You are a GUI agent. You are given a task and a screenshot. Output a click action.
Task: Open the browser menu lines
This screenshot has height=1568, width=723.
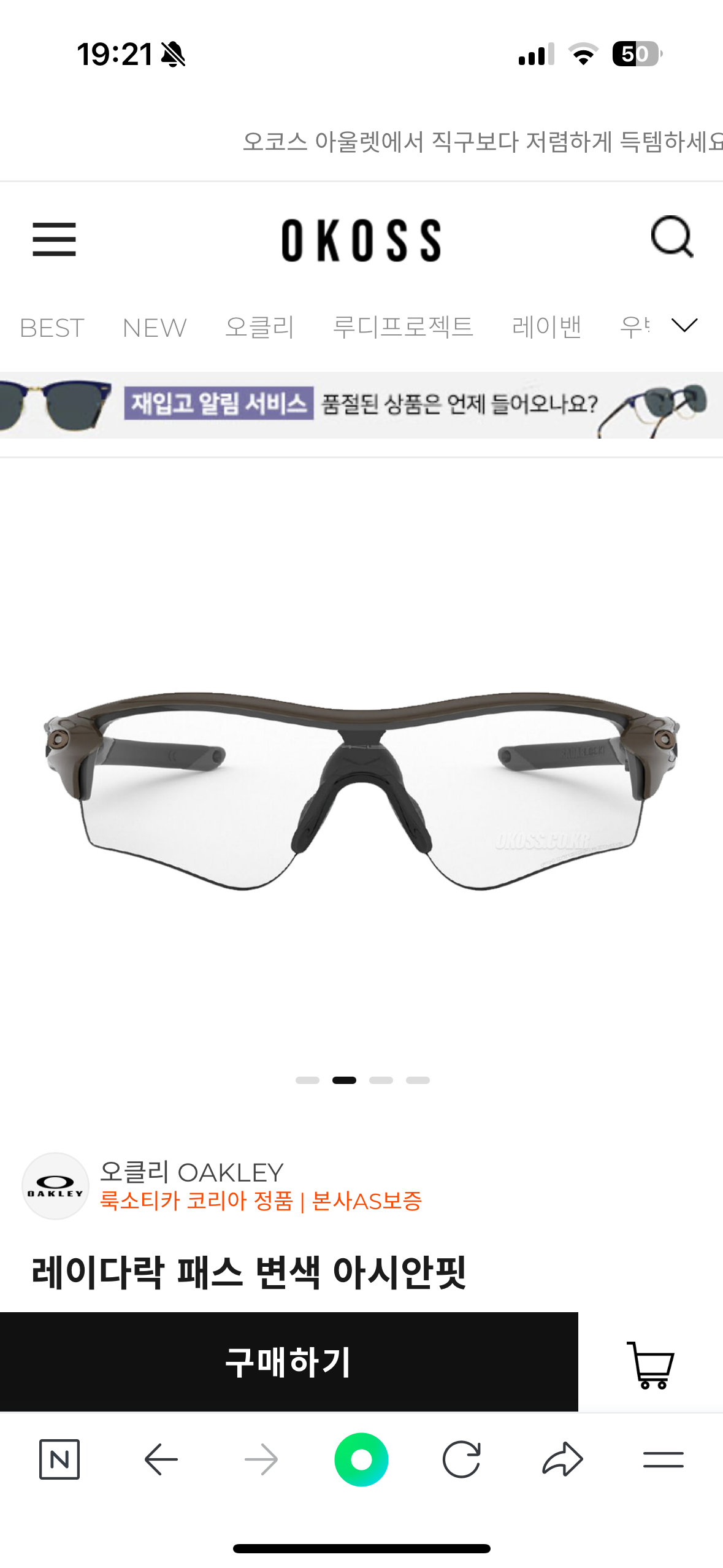663,1459
